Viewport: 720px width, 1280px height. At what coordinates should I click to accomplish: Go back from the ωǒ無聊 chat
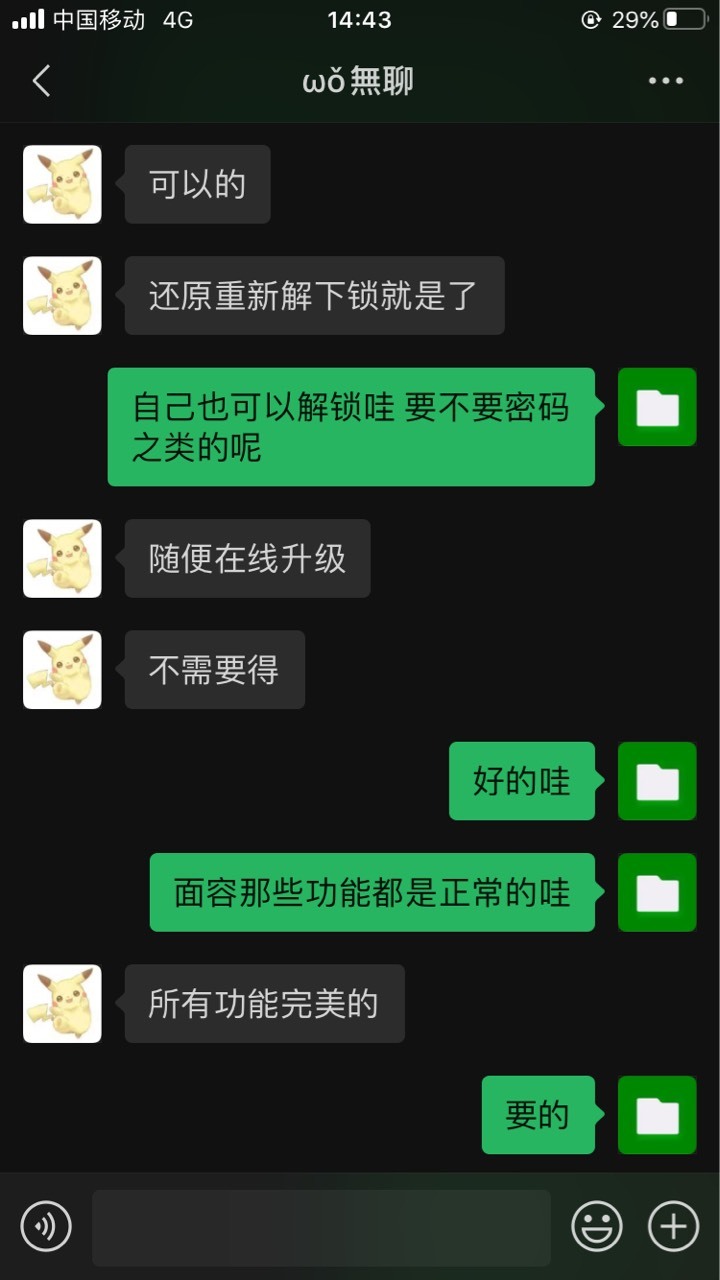coord(41,81)
